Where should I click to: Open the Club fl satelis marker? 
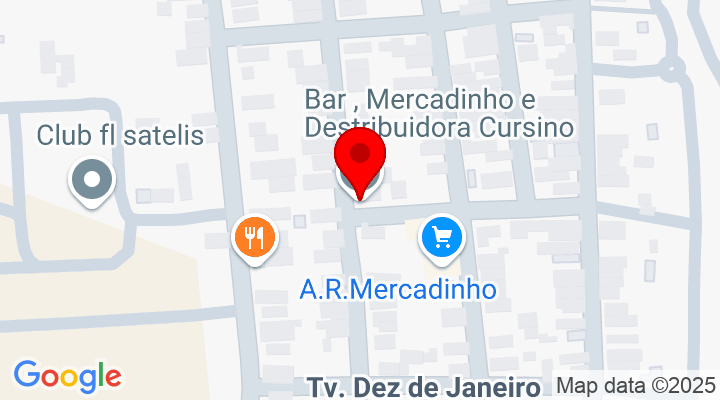pos(92,182)
